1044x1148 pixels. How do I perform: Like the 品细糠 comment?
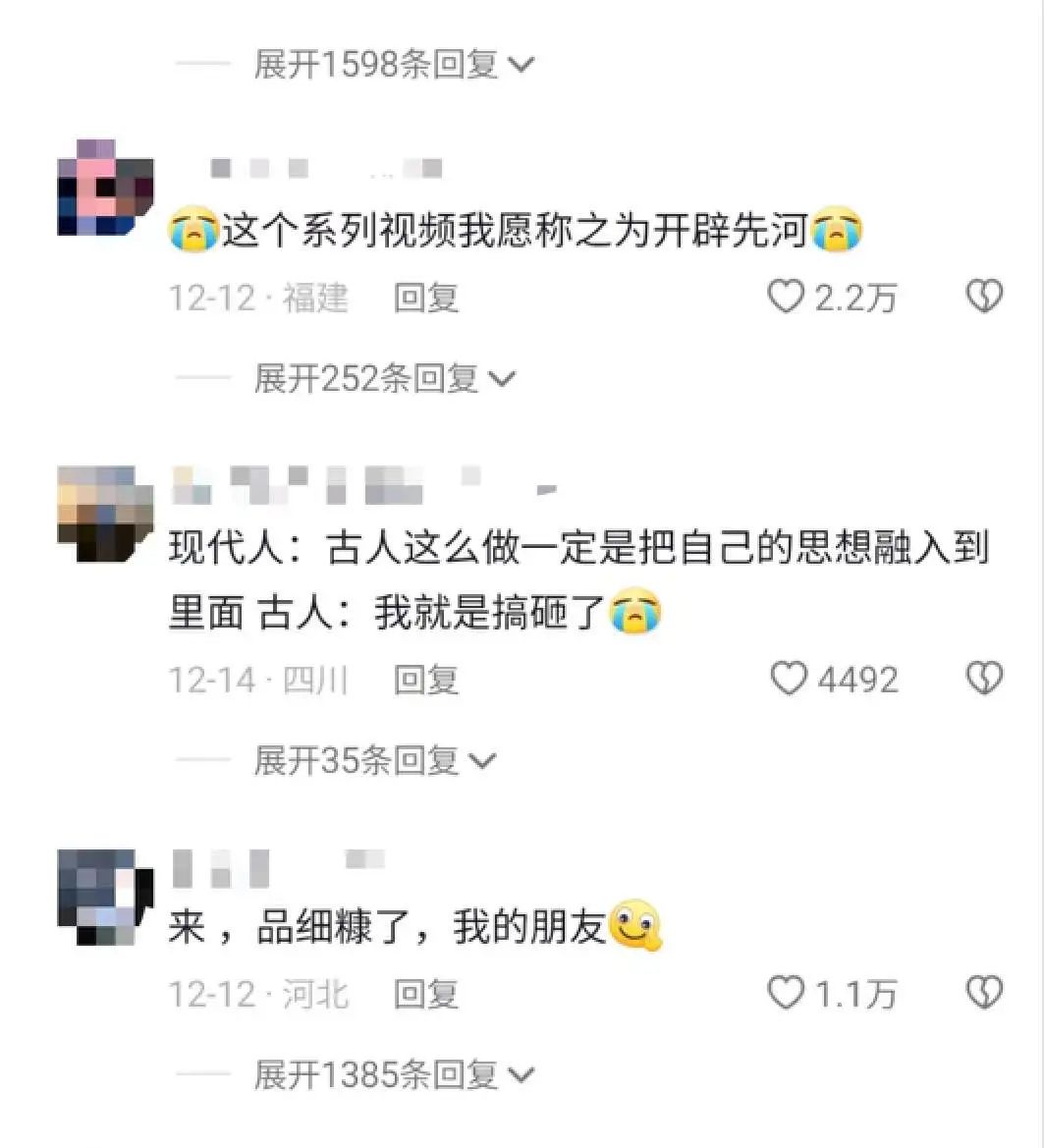786,994
